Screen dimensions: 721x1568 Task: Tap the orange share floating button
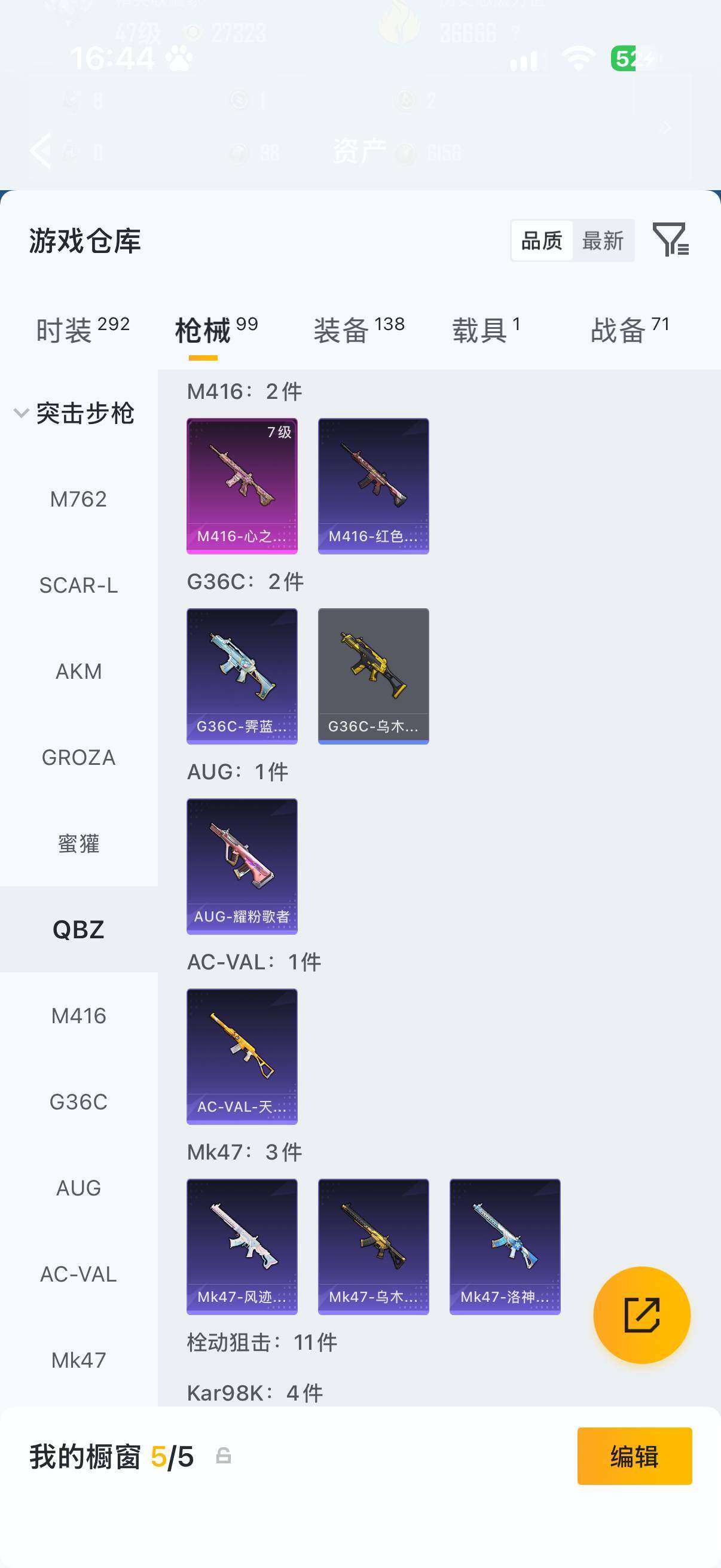click(x=642, y=1315)
